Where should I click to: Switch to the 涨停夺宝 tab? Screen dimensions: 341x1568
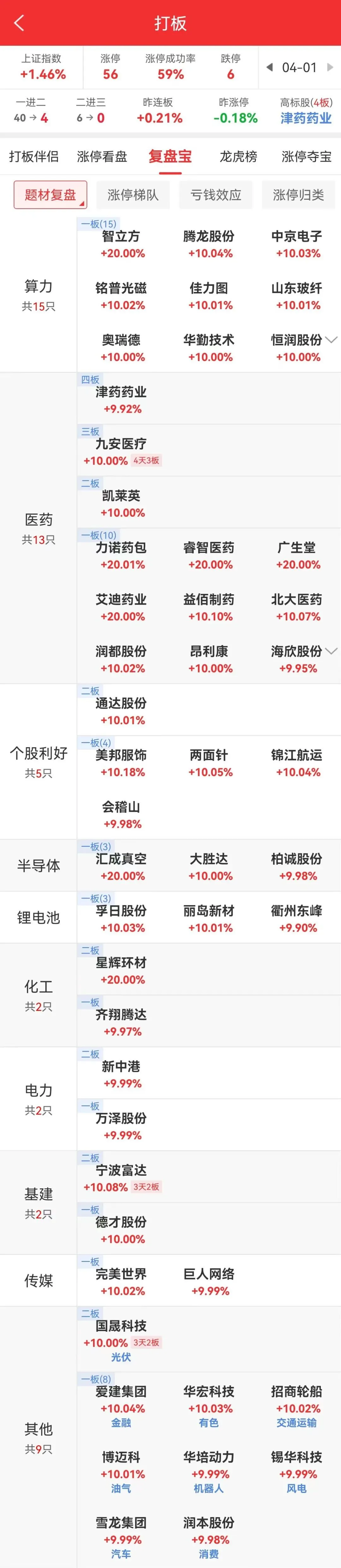tap(306, 156)
